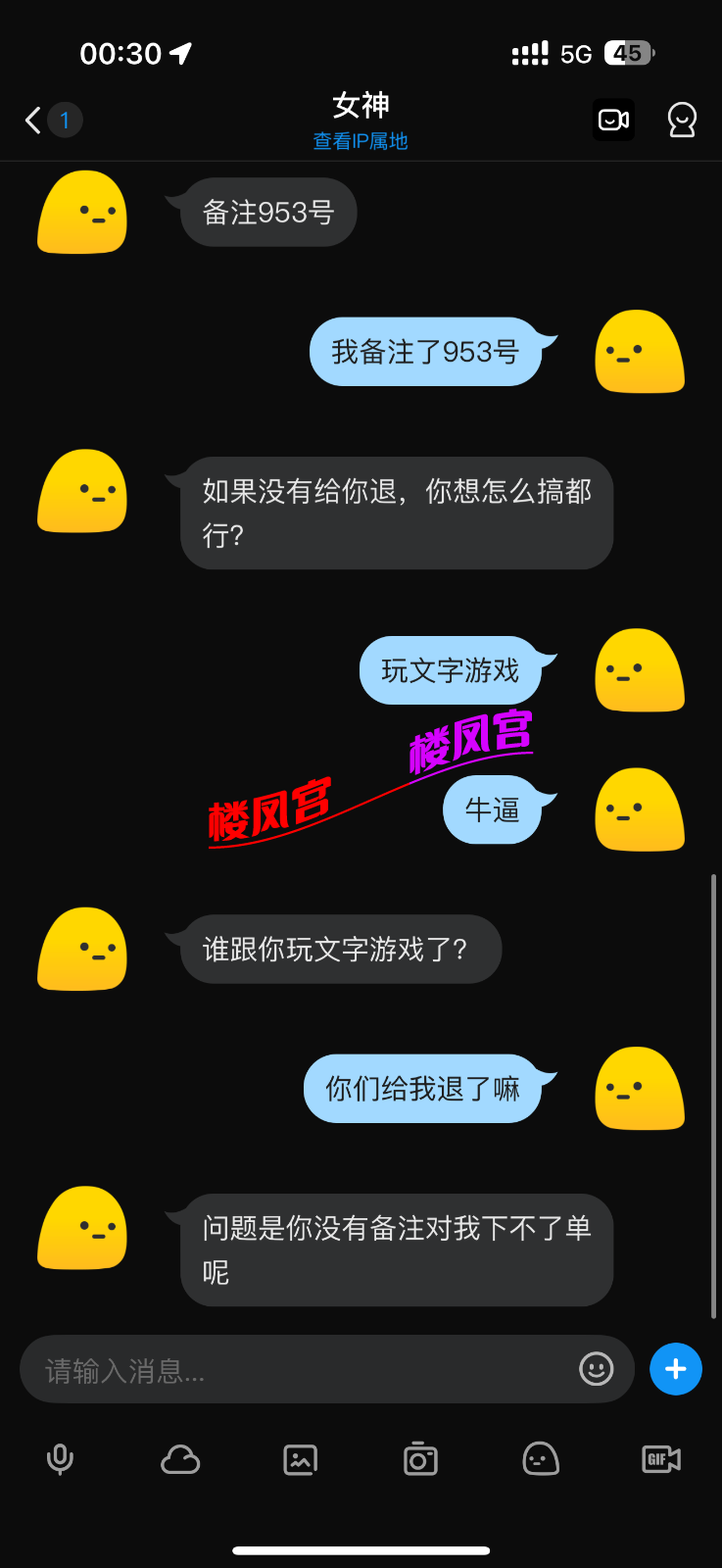Tap the avatar next to 备注953号
722x1568 pixels.
[x=82, y=213]
